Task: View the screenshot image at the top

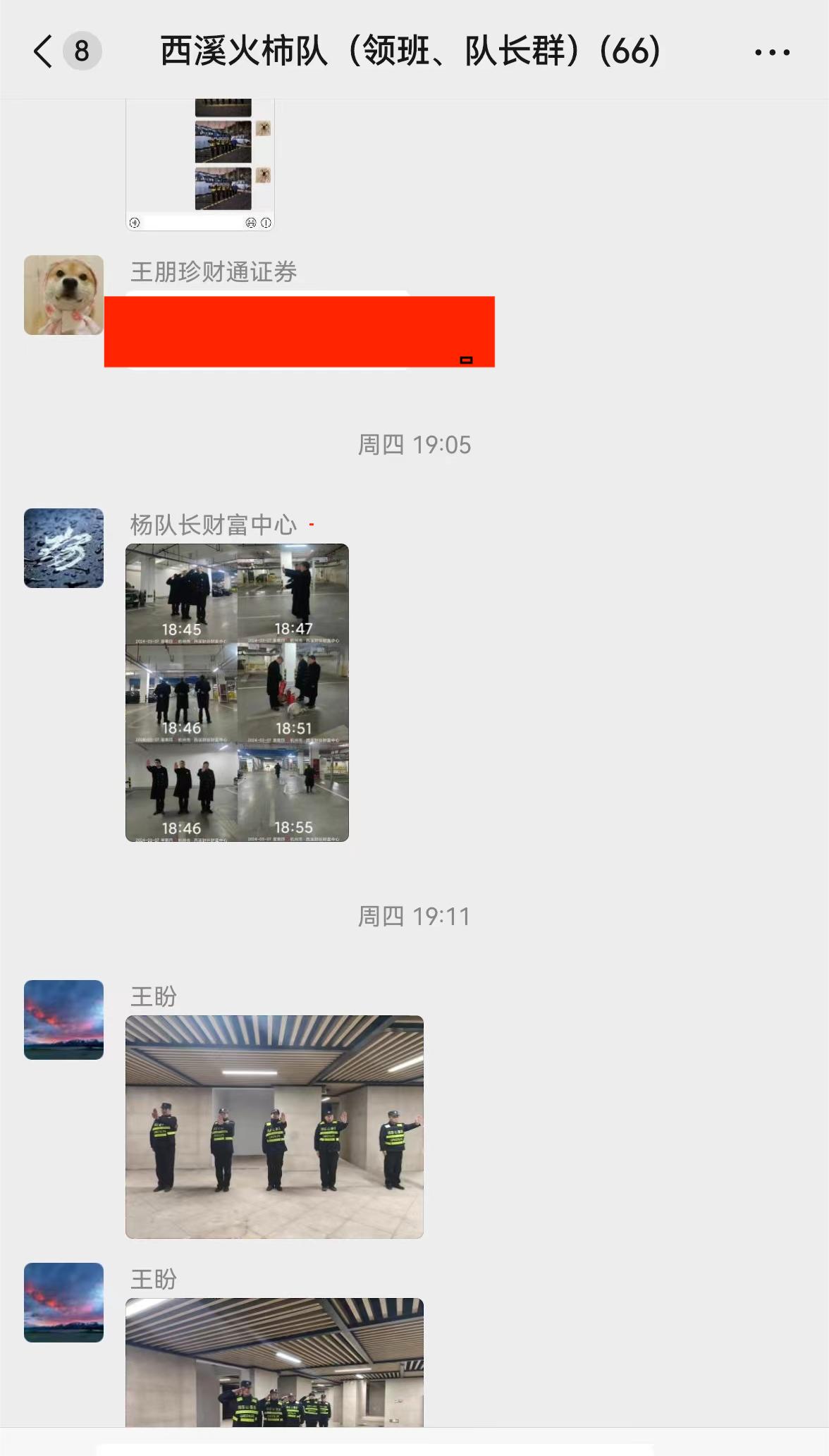Action: 200,164
